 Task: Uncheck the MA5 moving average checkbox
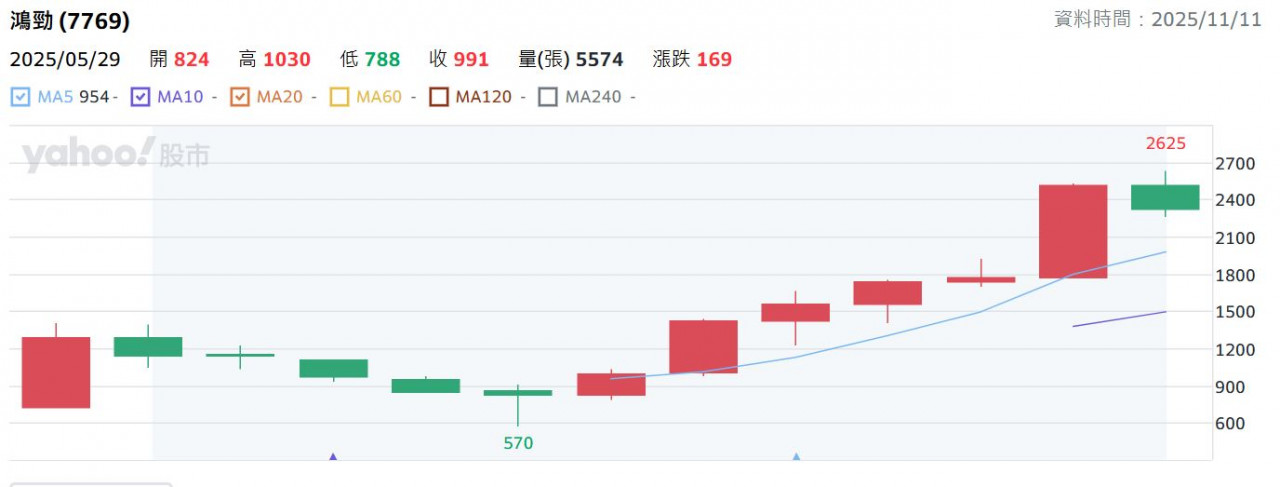point(20,97)
